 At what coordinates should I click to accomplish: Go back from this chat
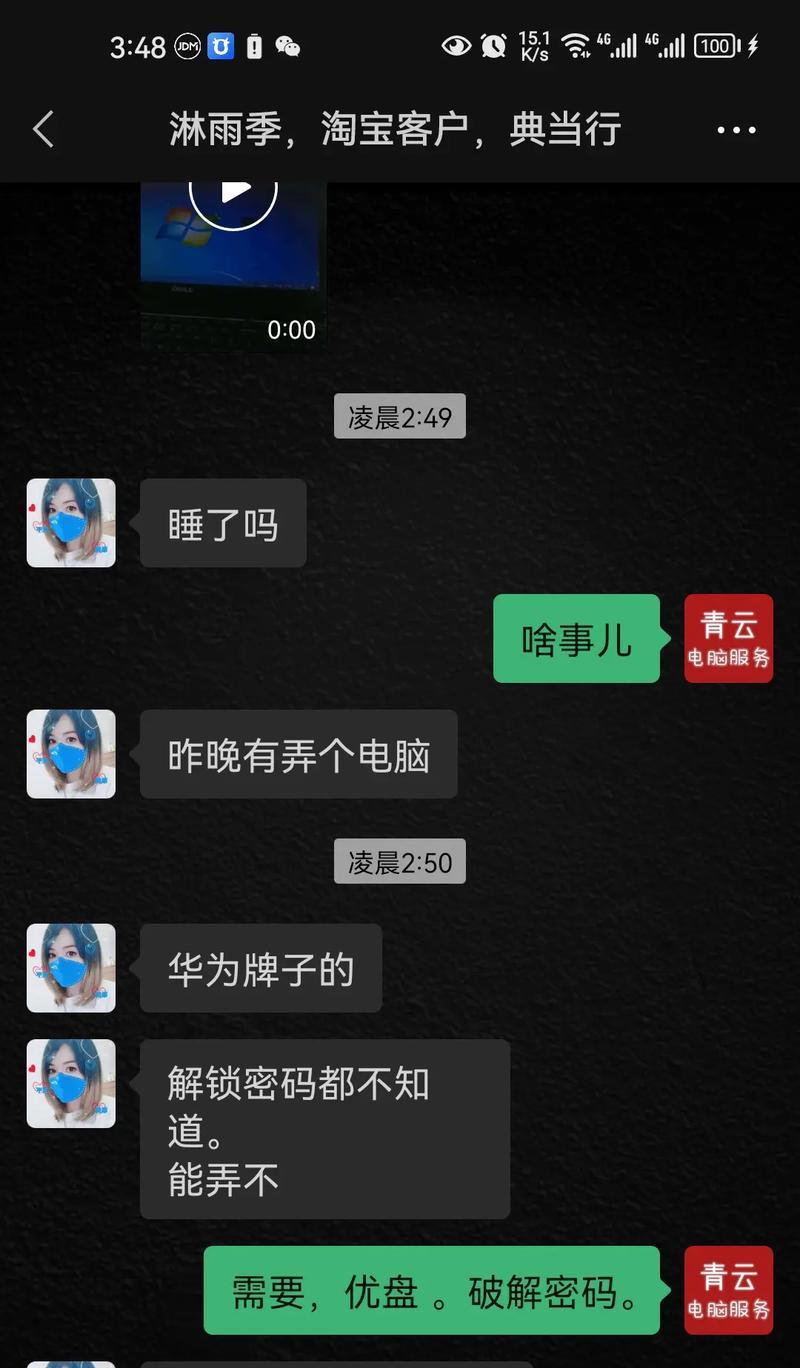point(43,130)
